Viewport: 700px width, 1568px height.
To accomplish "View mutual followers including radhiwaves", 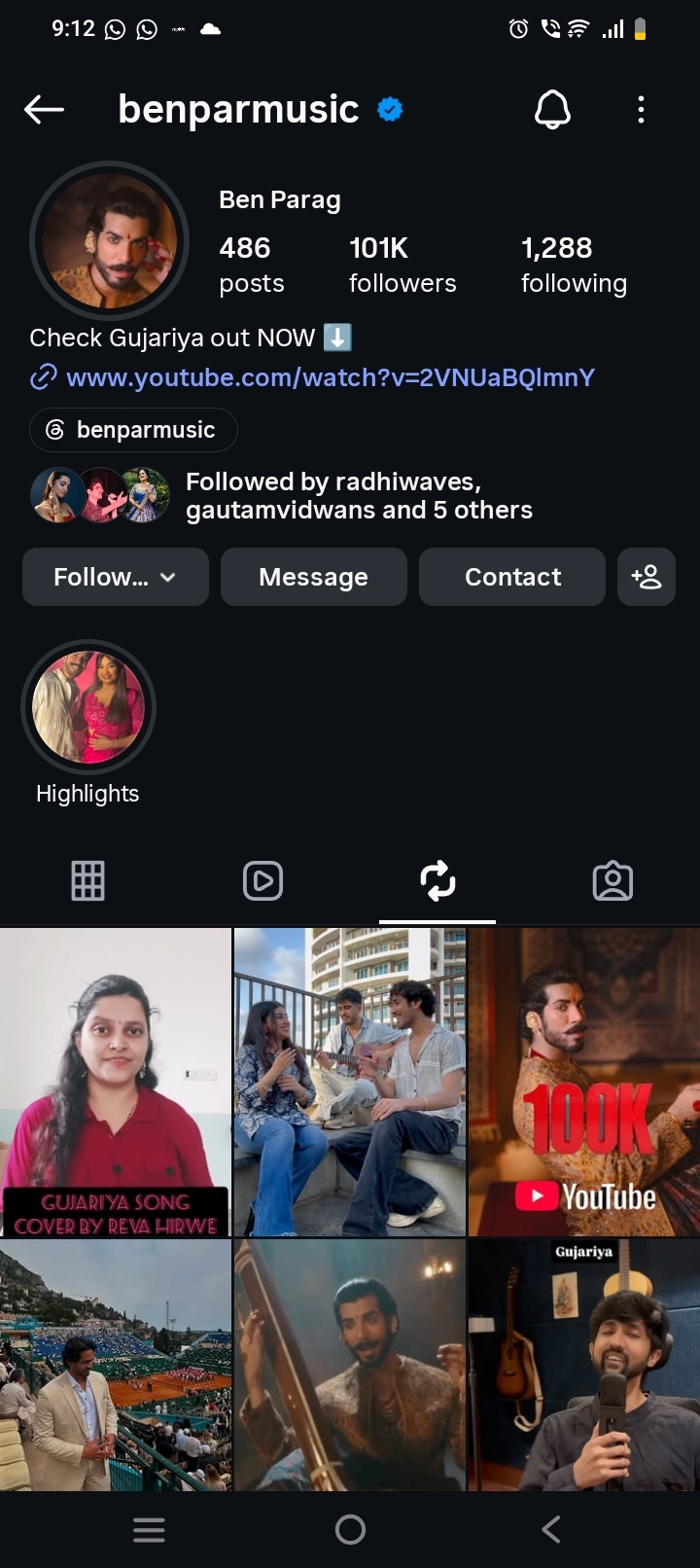I will coord(282,495).
